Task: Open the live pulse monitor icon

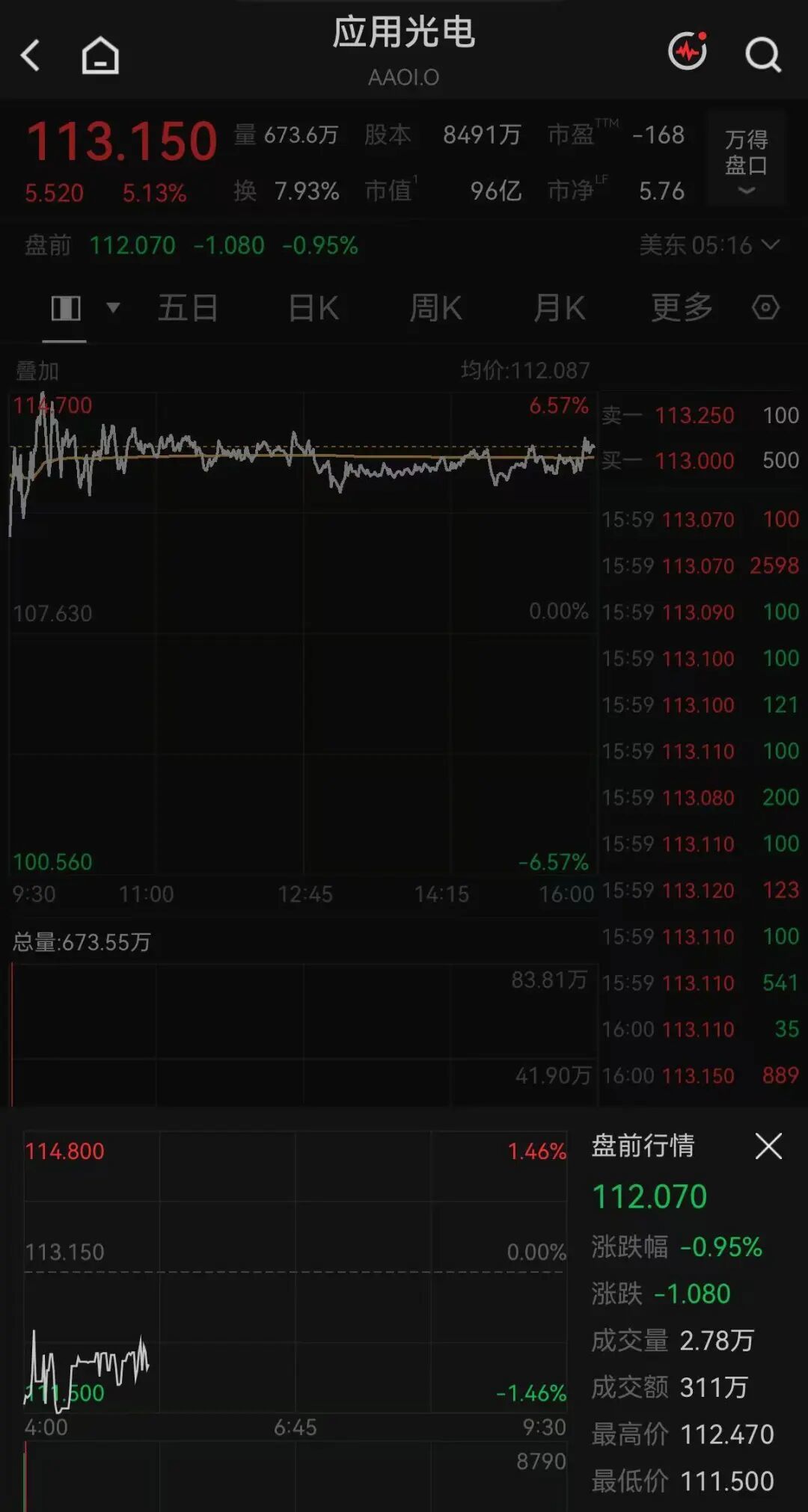Action: click(x=688, y=52)
